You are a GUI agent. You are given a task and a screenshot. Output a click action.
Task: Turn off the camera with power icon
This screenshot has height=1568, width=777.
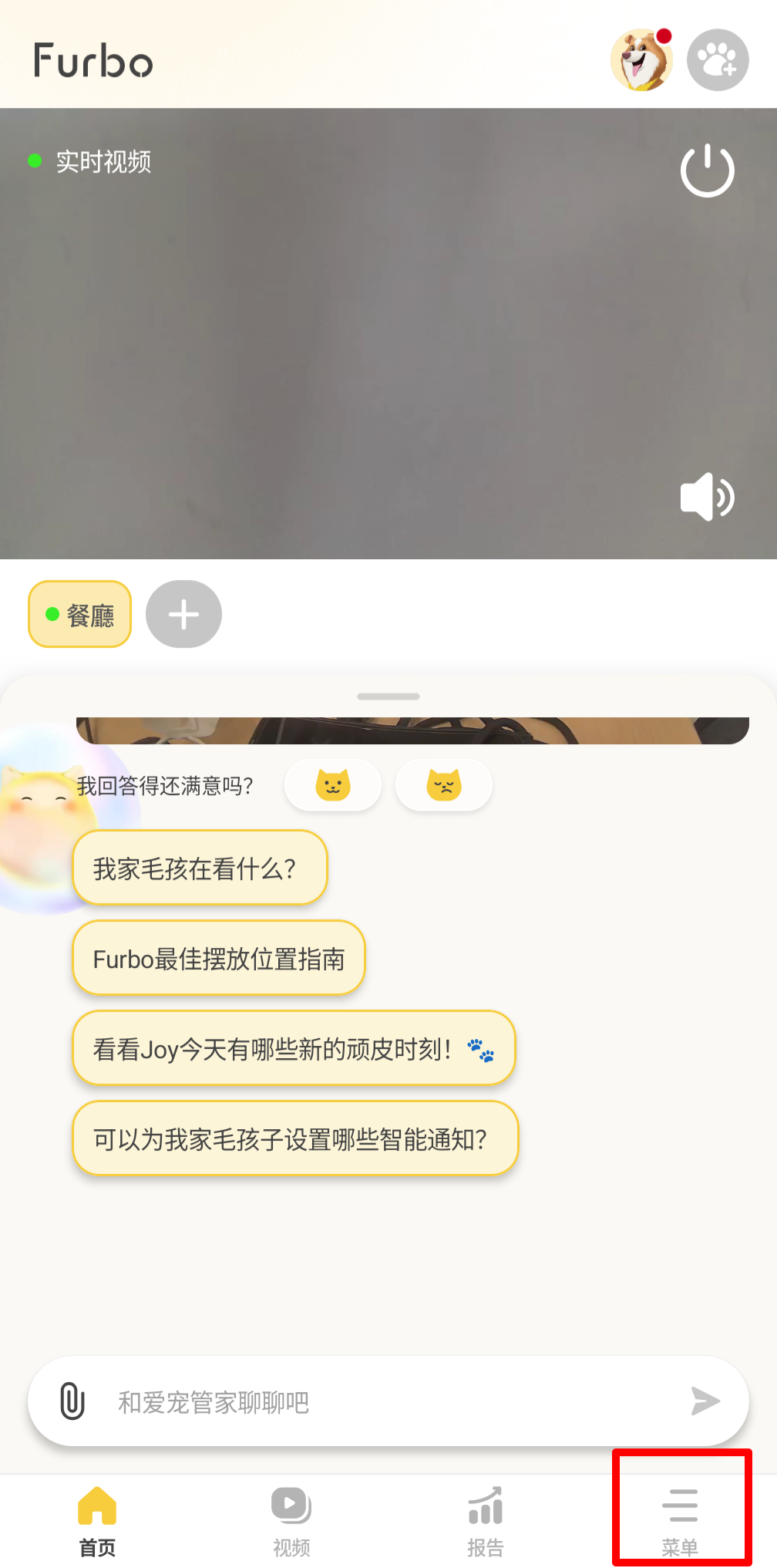707,170
